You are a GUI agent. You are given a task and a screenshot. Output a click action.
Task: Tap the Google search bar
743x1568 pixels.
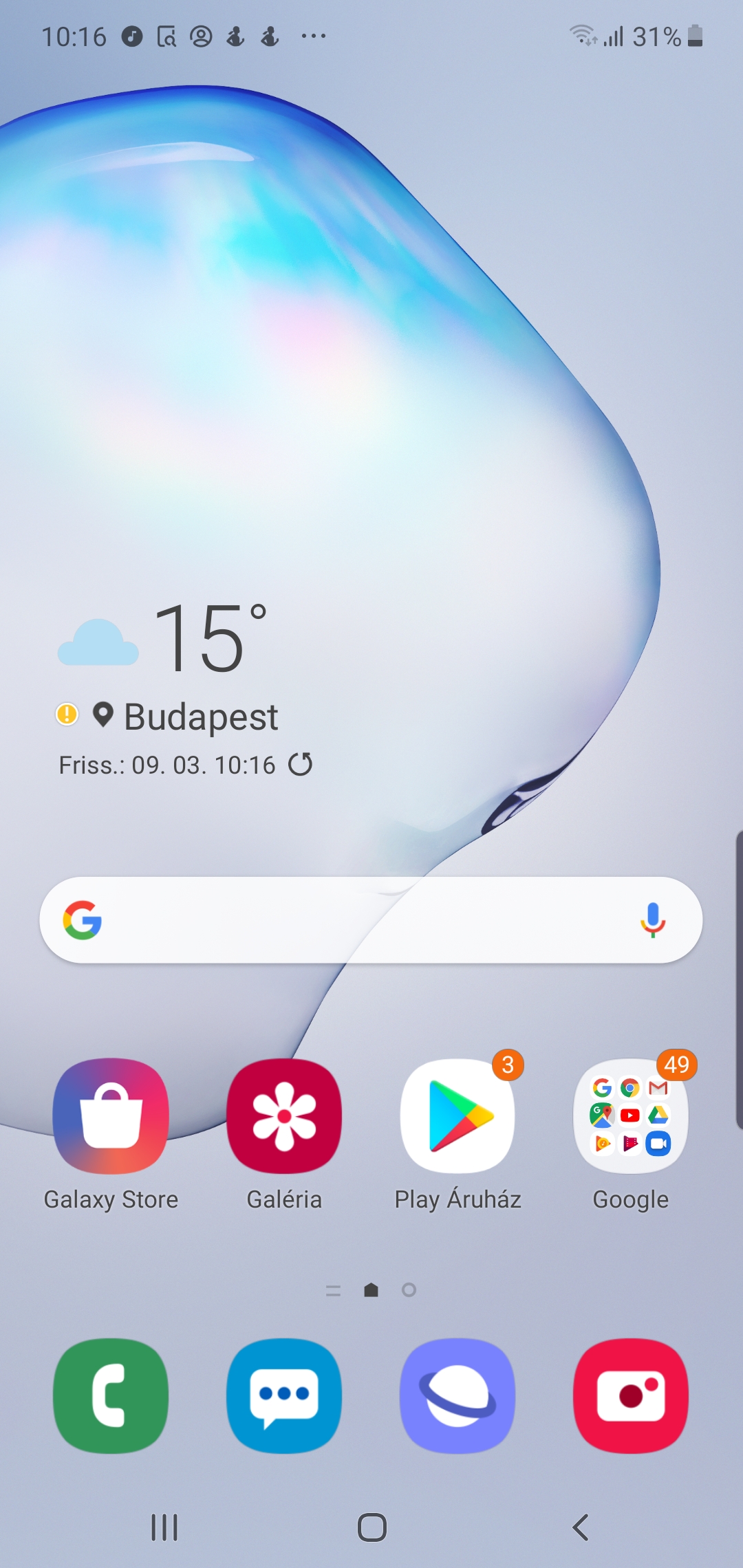tap(358, 920)
